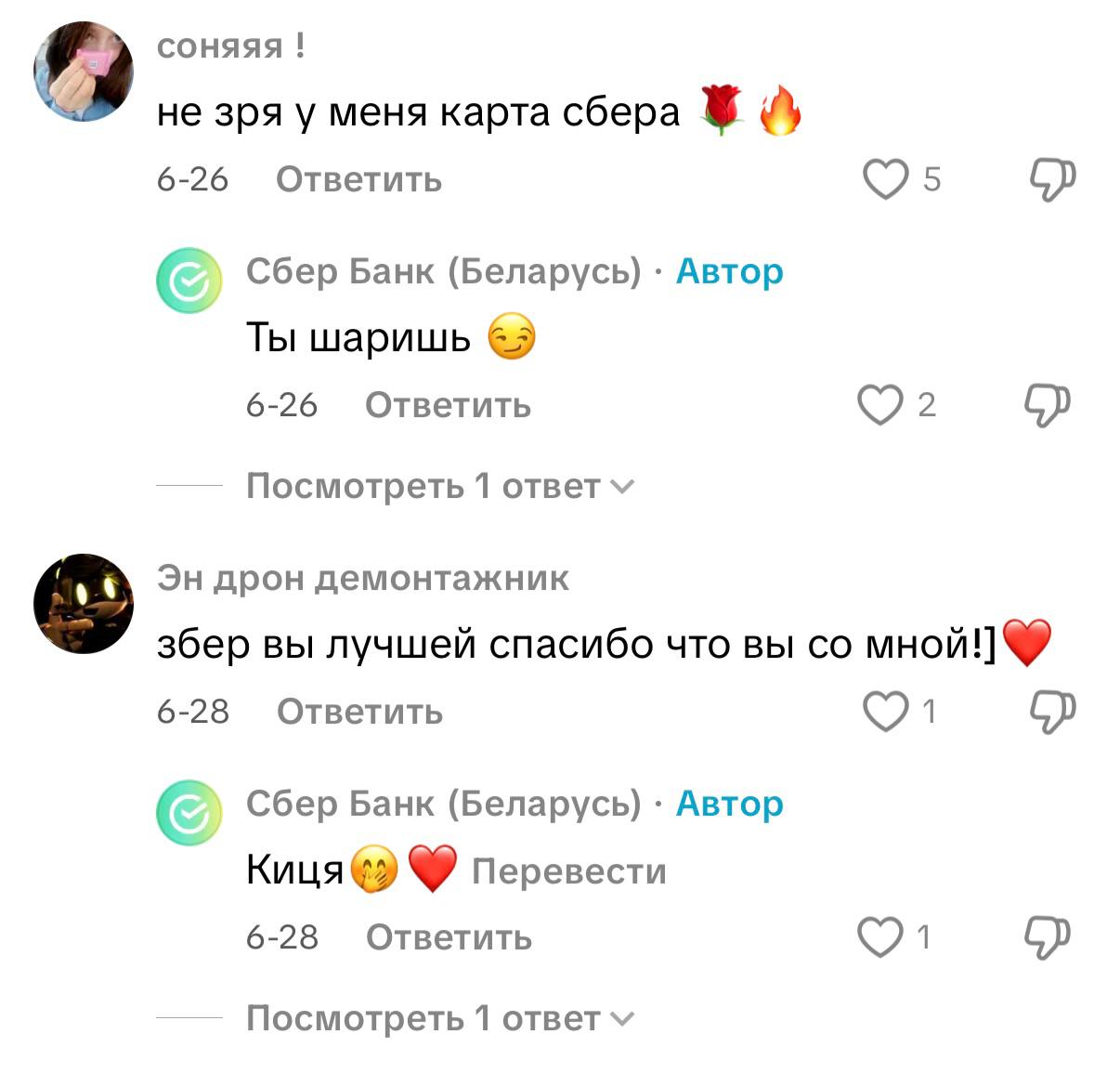Dislike the 'Киця' reply

[1047, 937]
